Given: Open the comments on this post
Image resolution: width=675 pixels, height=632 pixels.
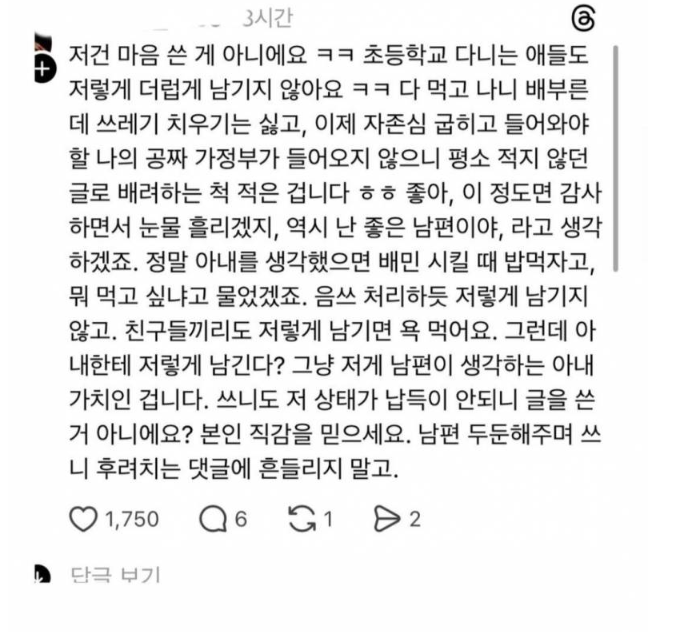Looking at the screenshot, I should tap(212, 519).
